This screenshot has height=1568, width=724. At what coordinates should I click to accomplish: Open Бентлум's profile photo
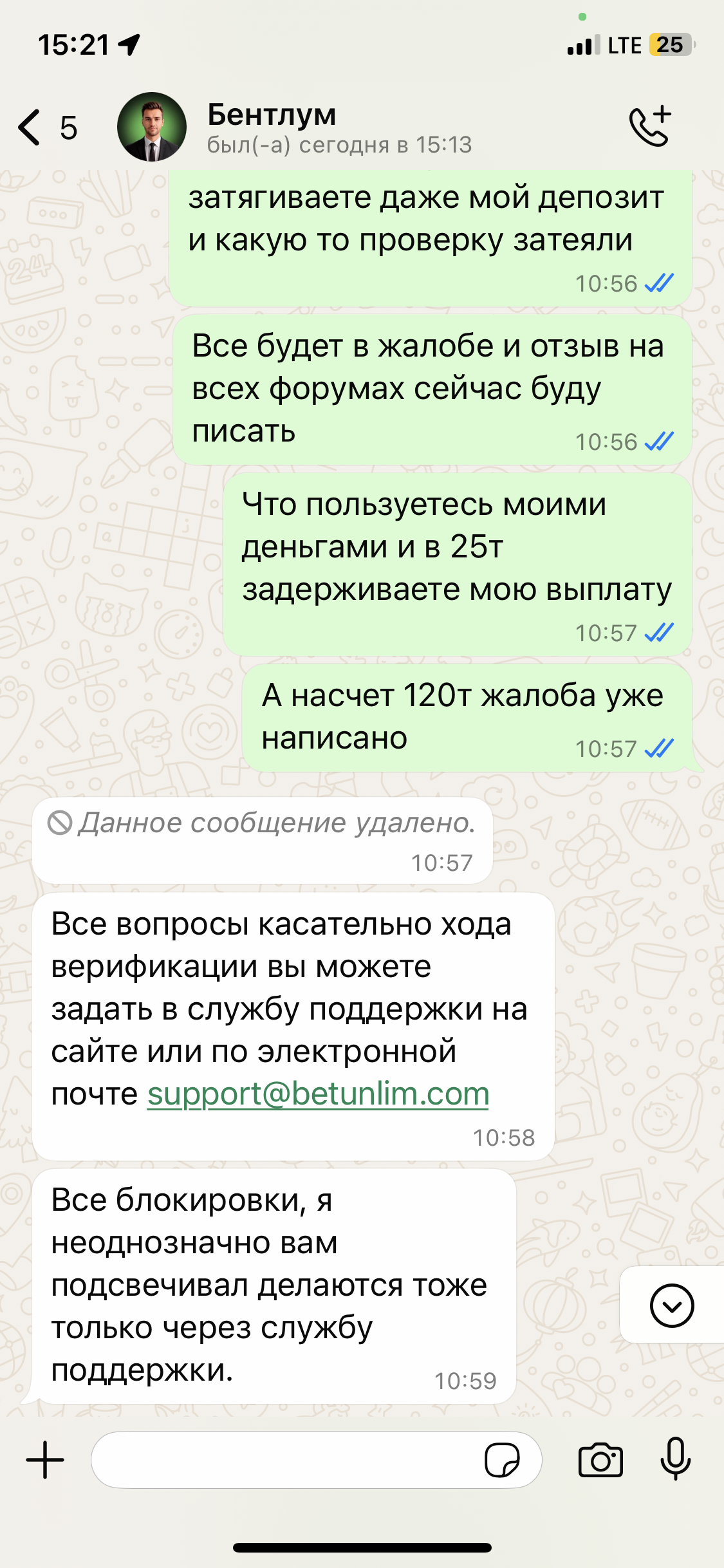coord(152,127)
